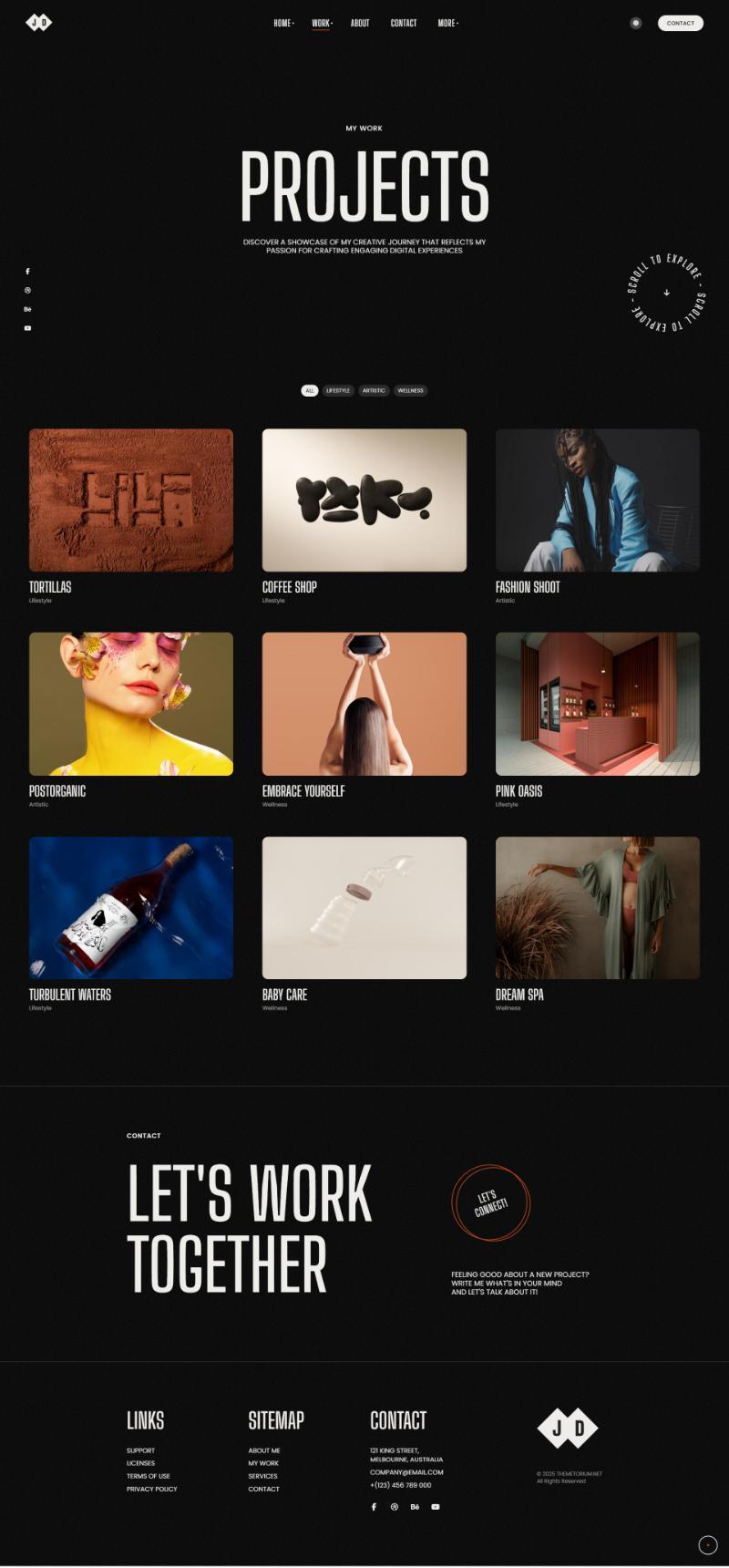Open the Privacy Policy footer link
The image size is (729, 1568).
click(151, 1489)
